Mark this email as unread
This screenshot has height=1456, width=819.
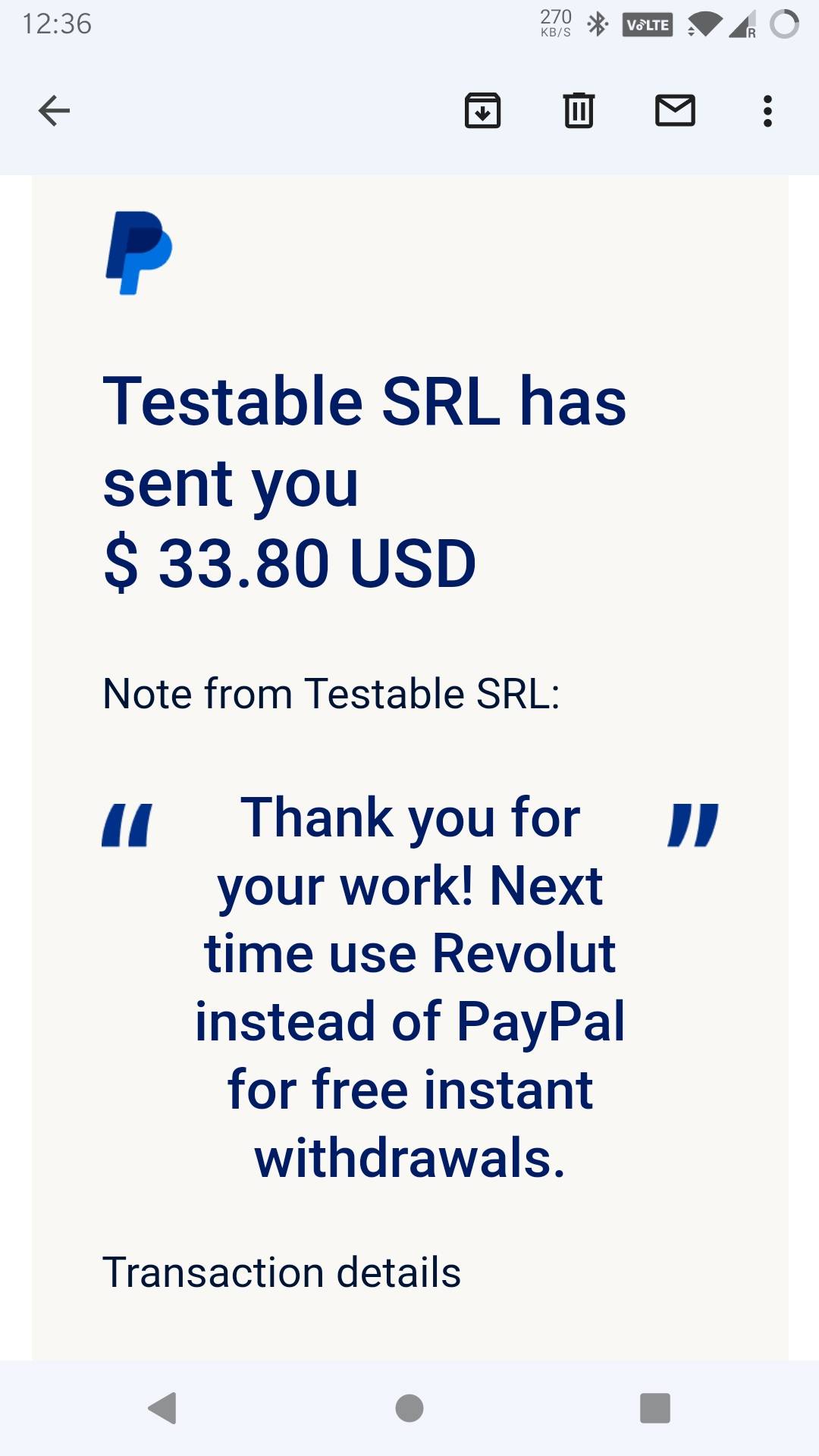[675, 111]
